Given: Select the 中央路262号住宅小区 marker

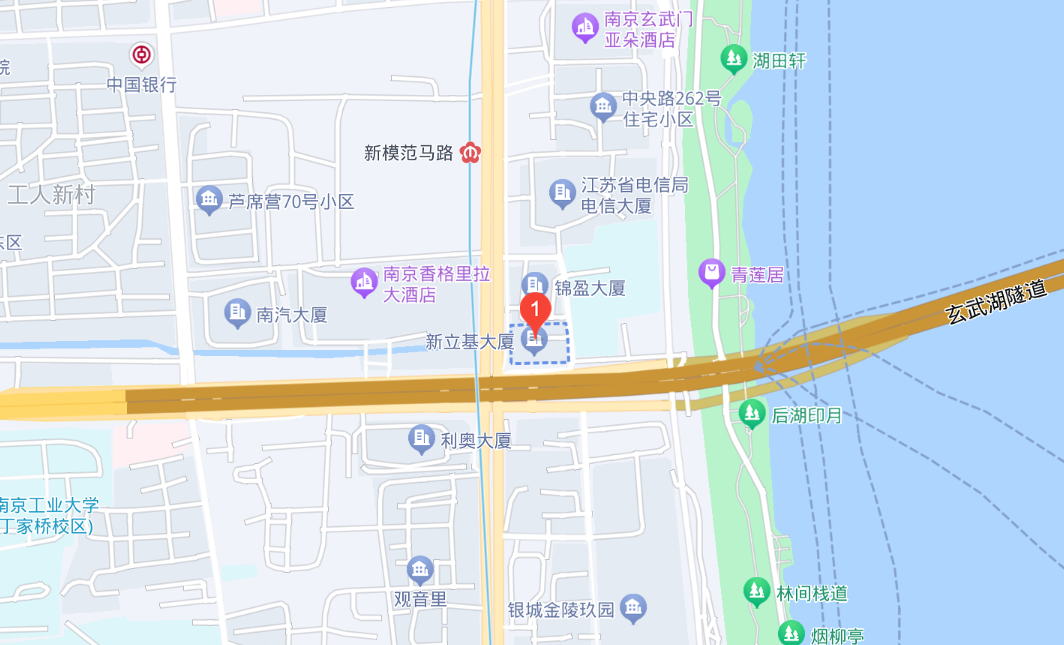Looking at the screenshot, I should click(603, 106).
